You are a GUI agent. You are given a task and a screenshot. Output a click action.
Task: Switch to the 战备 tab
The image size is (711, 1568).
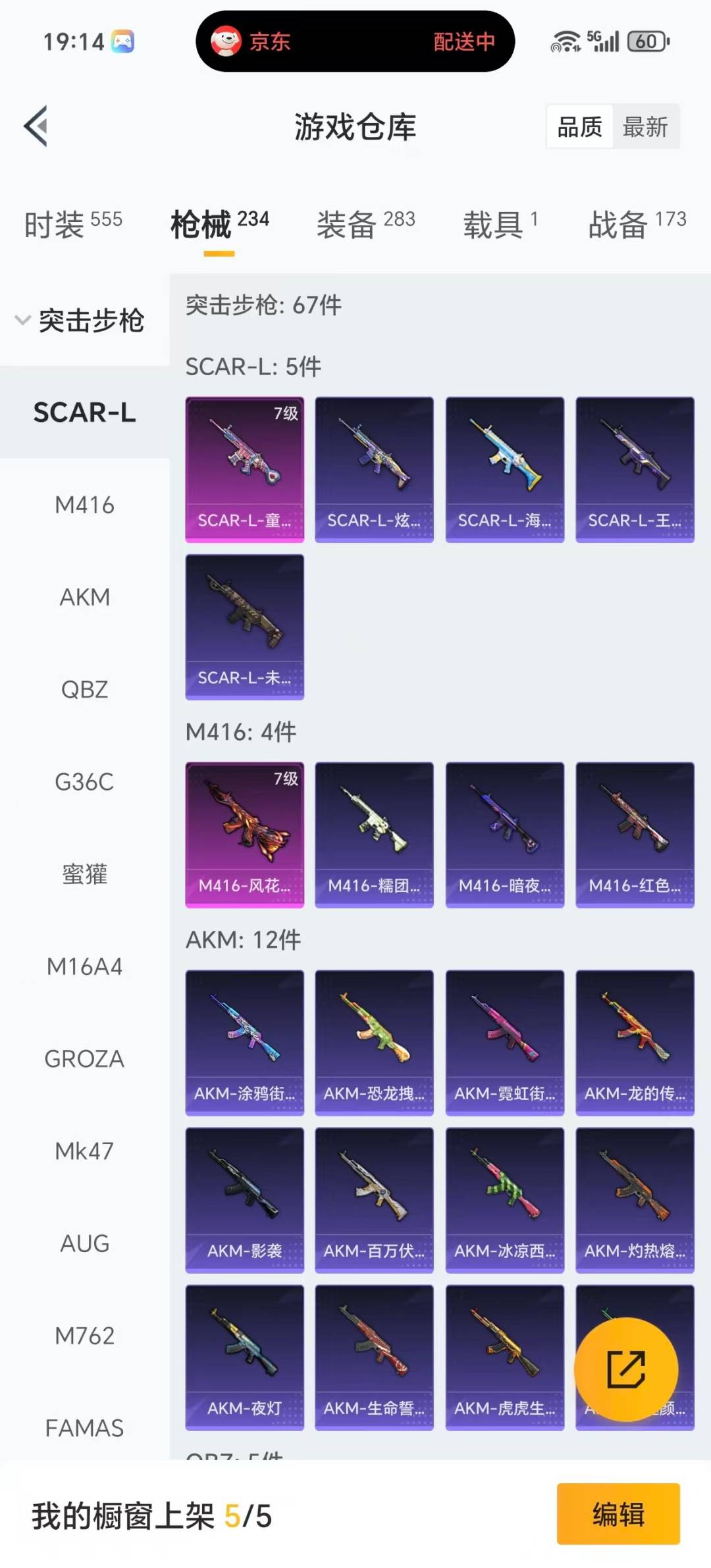pos(637,224)
